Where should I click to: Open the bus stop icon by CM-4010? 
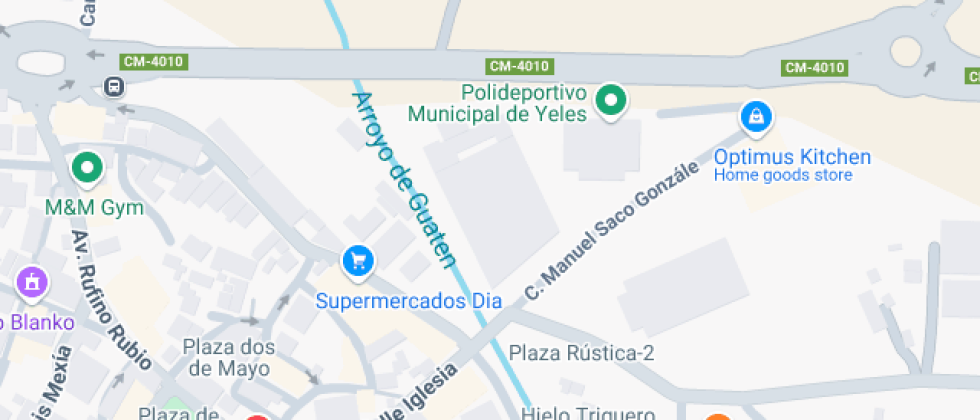click(115, 86)
